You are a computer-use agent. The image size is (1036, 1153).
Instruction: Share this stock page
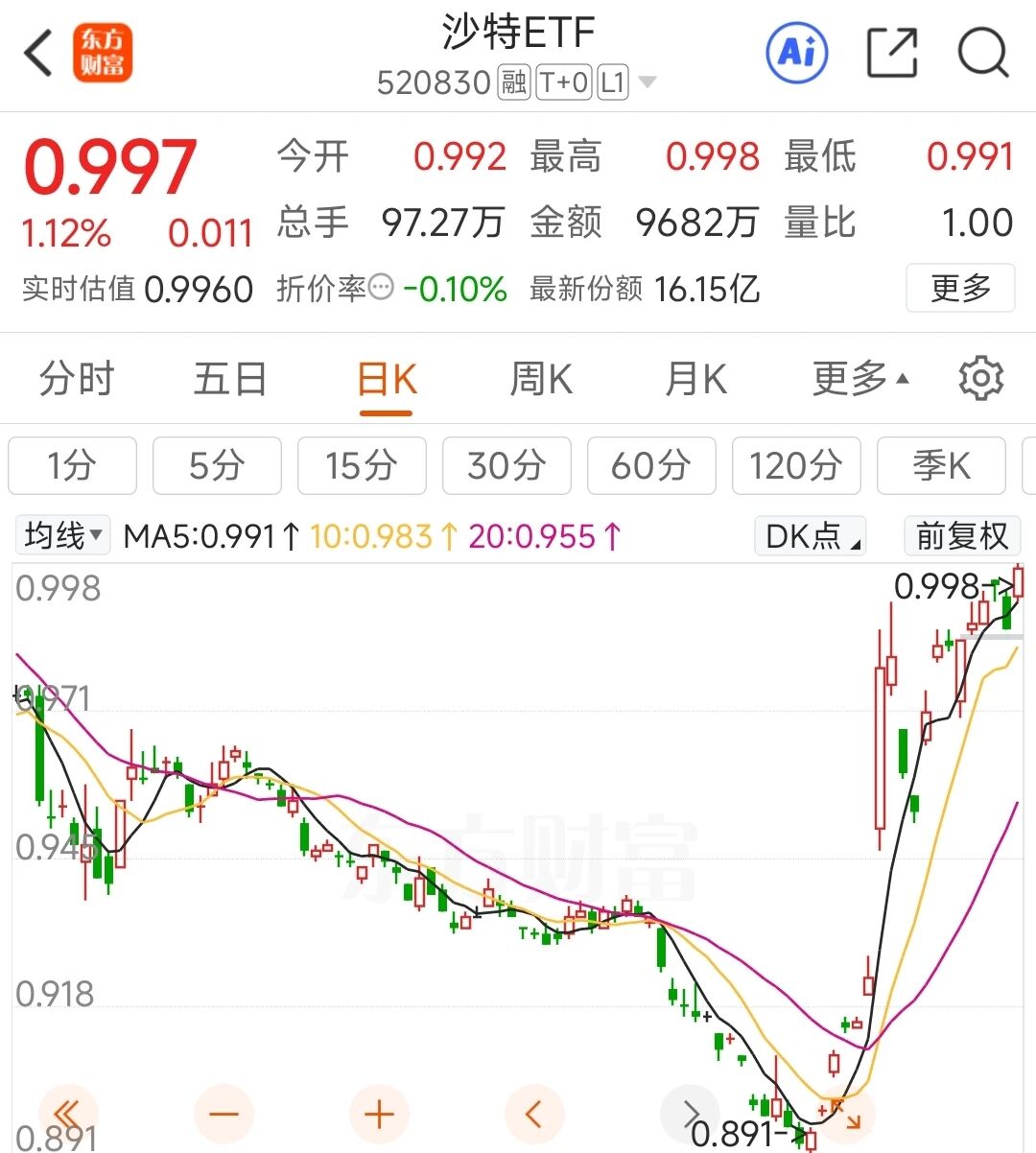pyautogui.click(x=892, y=52)
